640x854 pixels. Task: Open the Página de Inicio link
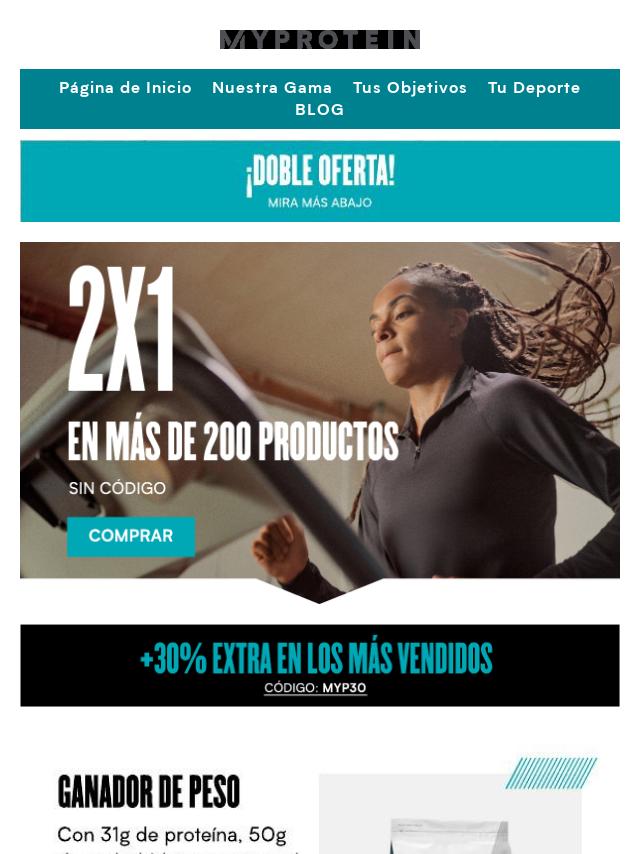tap(125, 88)
